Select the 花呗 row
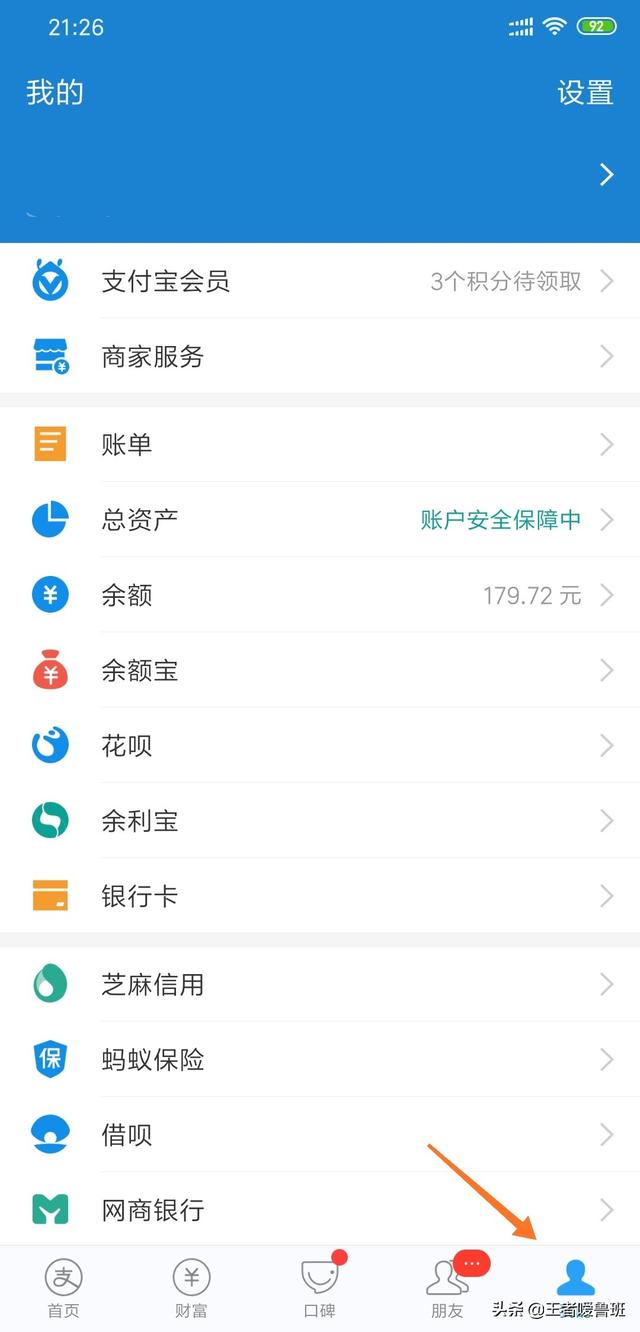 [x=320, y=745]
